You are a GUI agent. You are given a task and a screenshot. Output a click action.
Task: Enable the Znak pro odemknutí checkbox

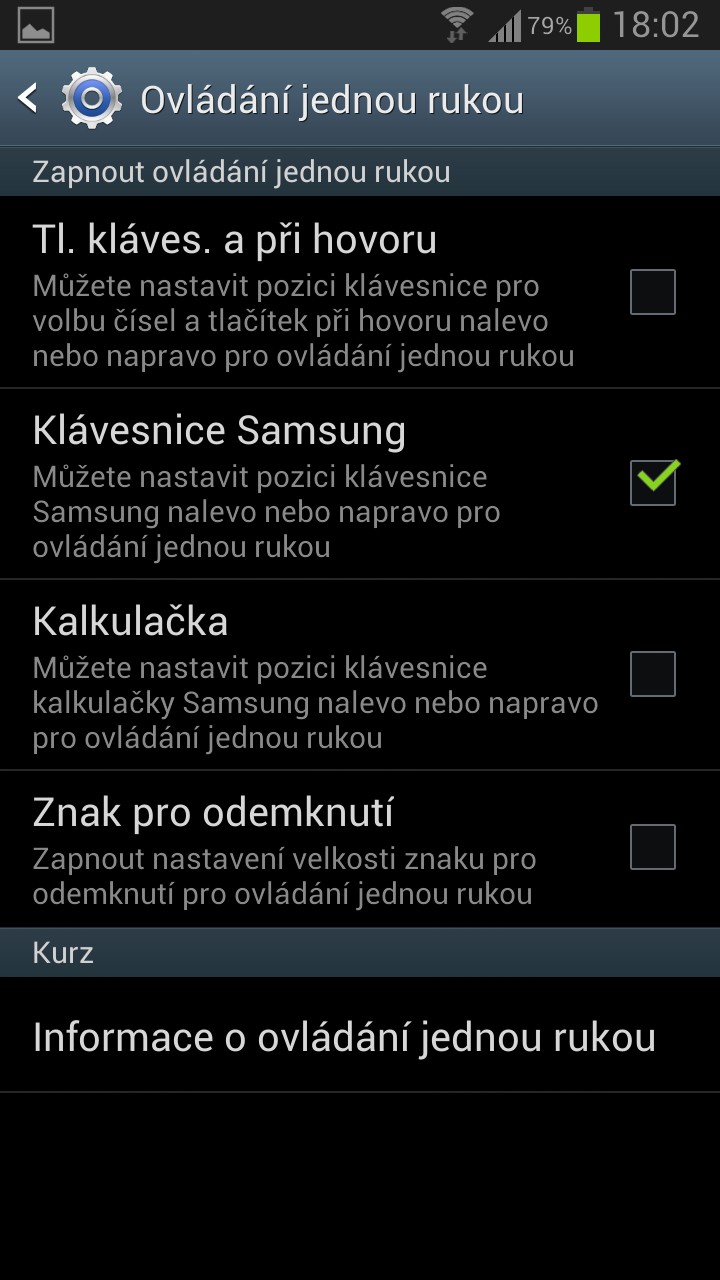(653, 847)
